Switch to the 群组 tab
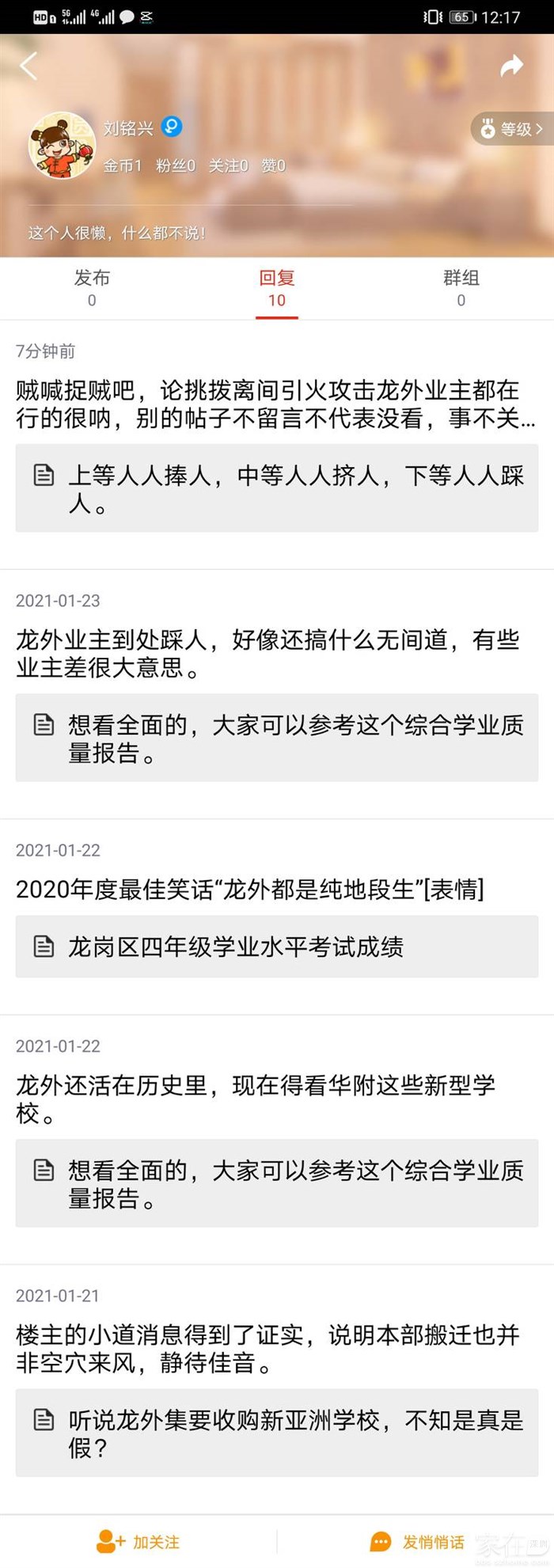 click(461, 287)
